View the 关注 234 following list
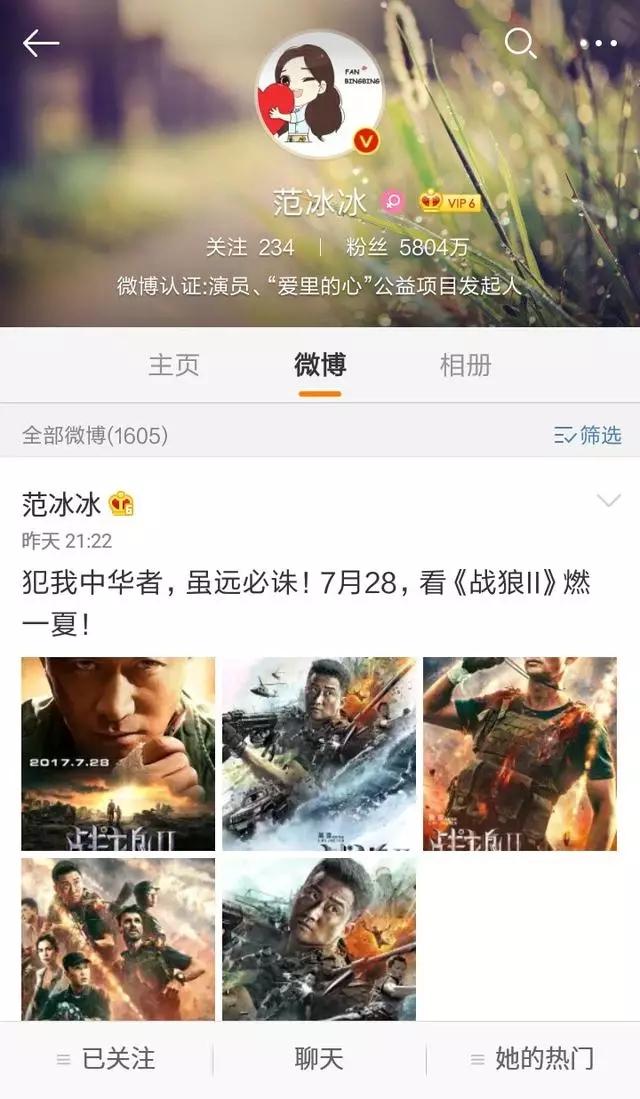Viewport: 640px width, 1099px height. coord(249,247)
